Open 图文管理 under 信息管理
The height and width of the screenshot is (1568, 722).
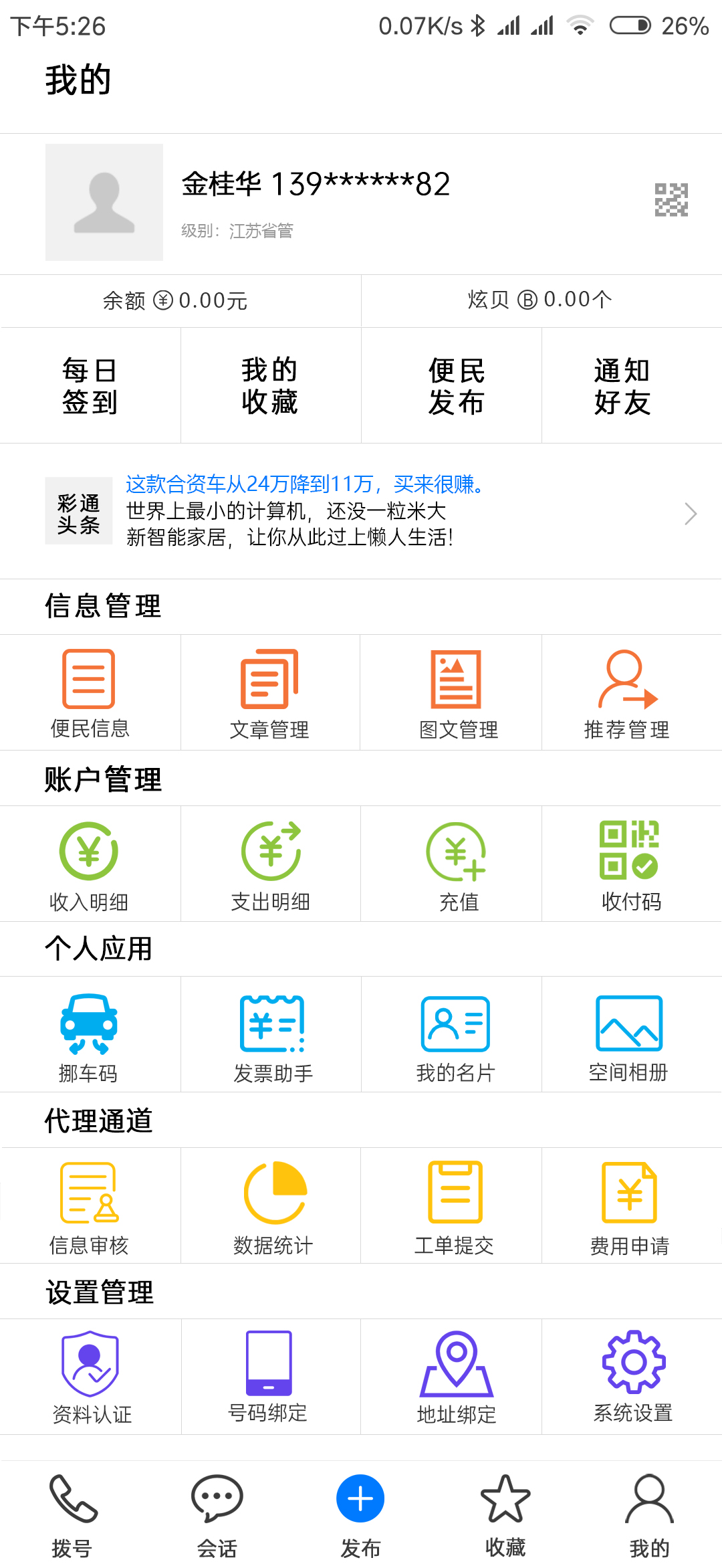click(458, 694)
